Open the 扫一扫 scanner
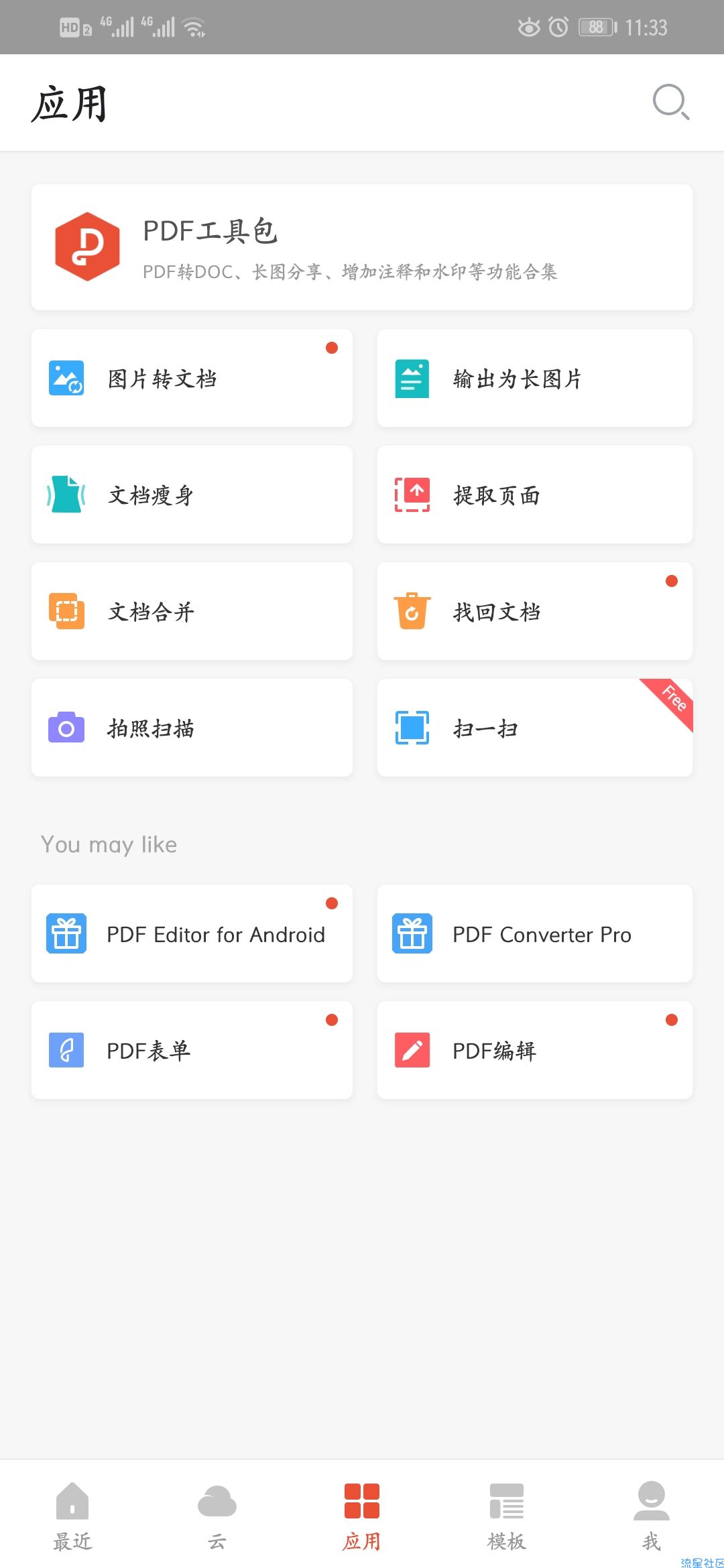724x1568 pixels. point(534,728)
